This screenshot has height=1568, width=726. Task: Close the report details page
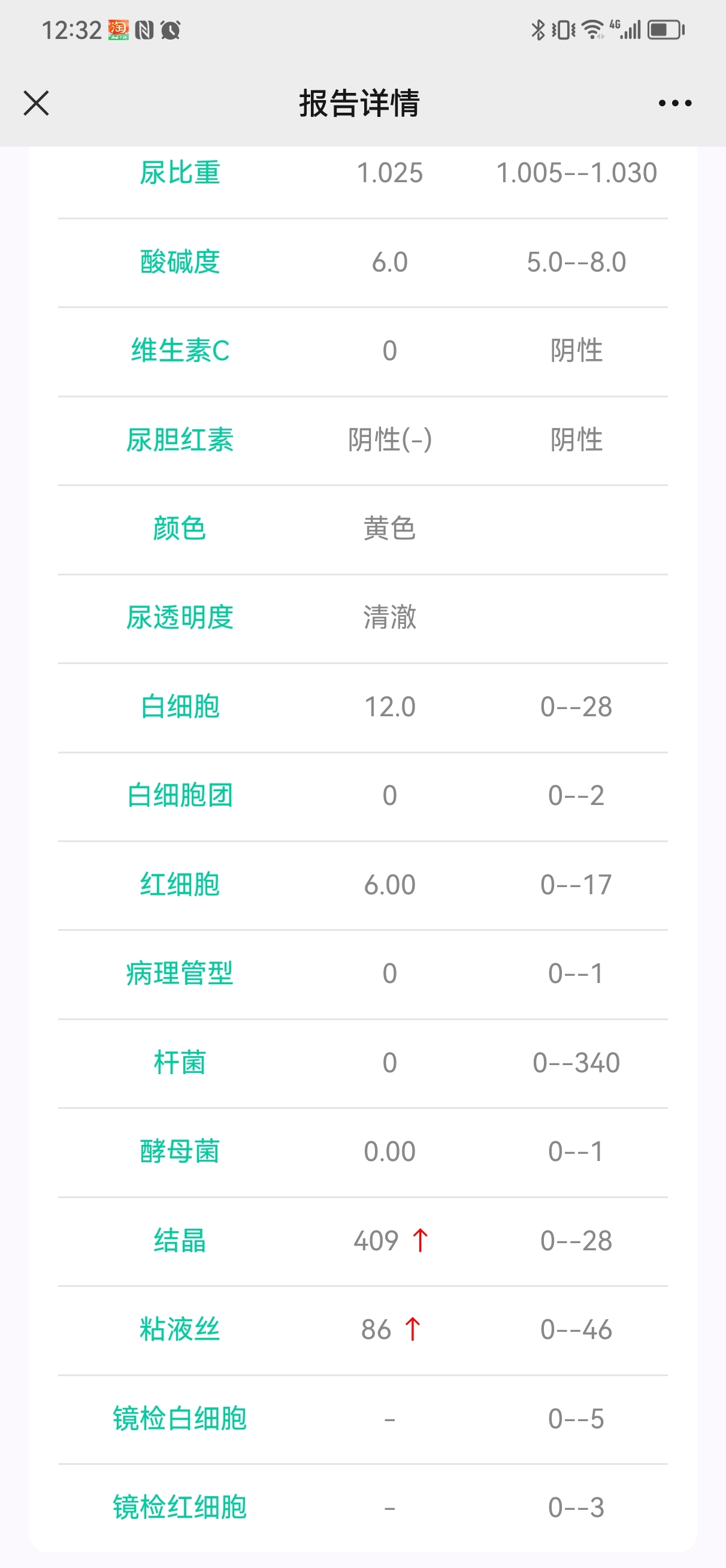(36, 103)
